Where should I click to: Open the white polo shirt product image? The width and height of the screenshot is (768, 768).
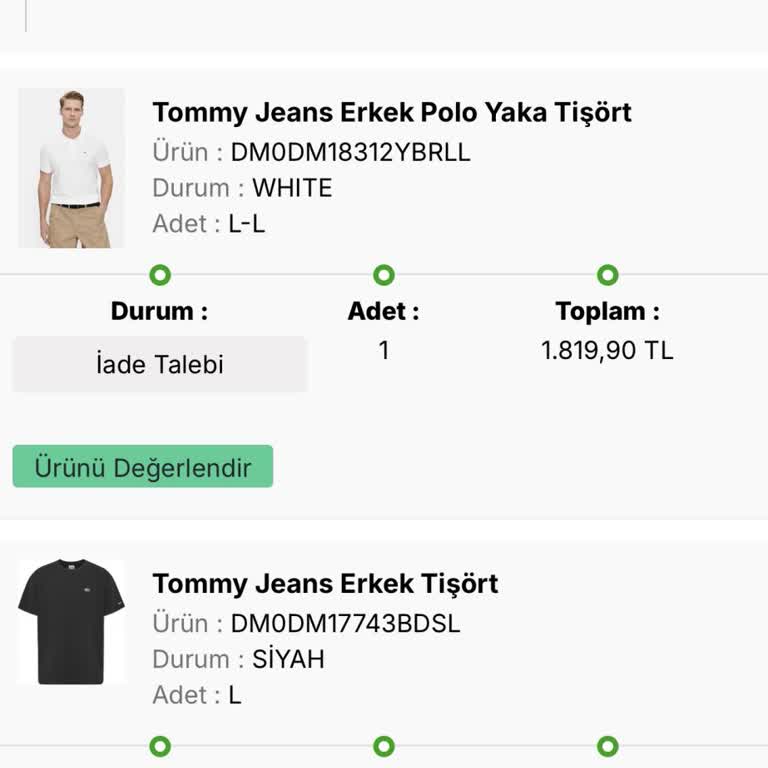point(72,168)
